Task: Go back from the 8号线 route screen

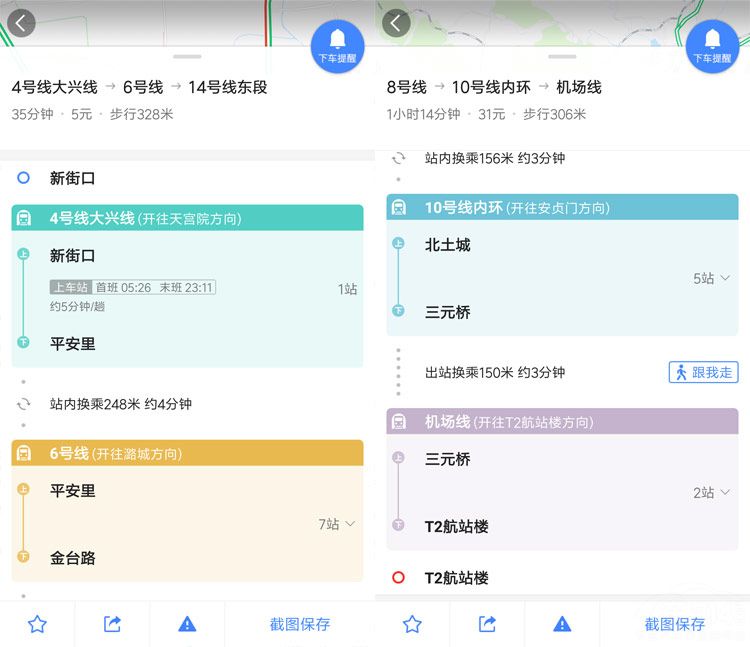Action: [x=397, y=23]
